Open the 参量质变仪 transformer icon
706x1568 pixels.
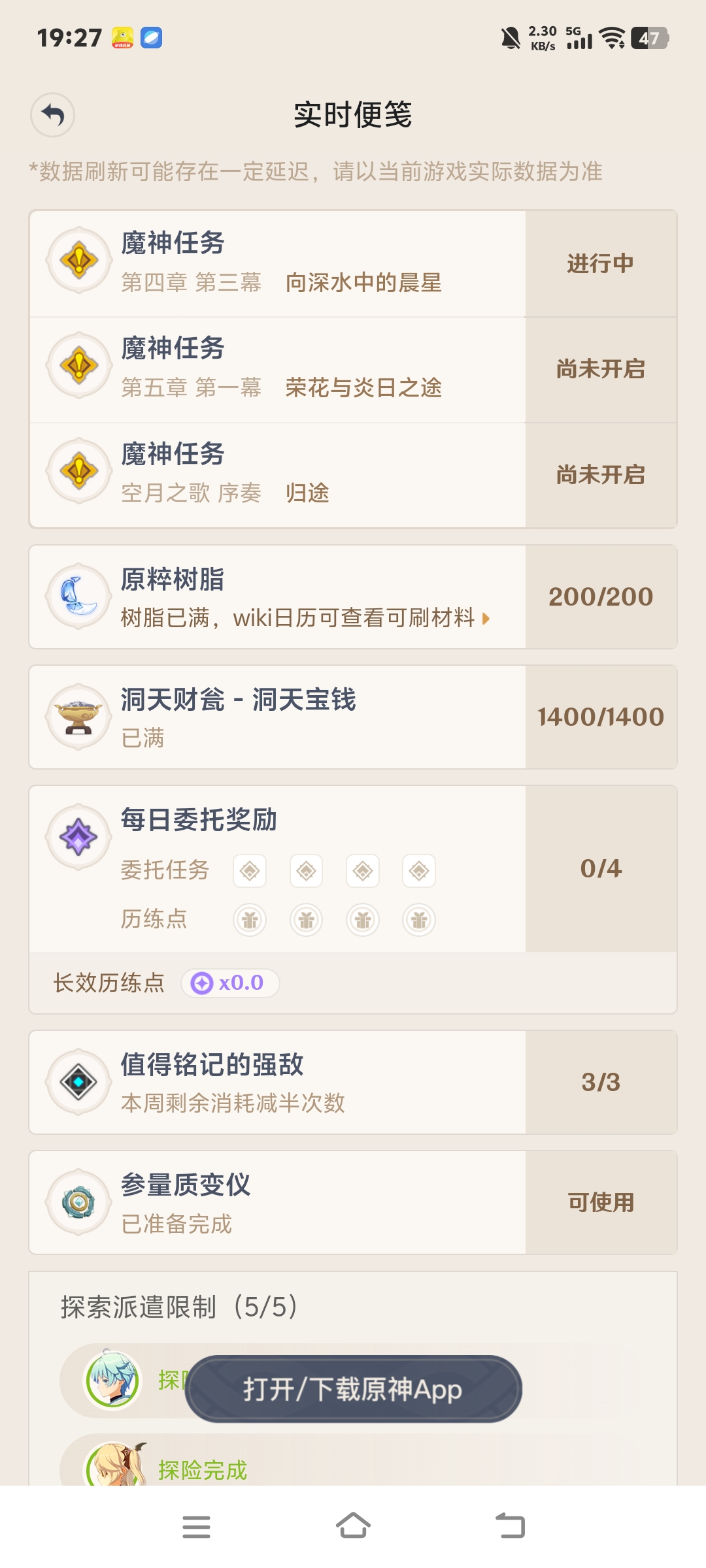point(78,1202)
